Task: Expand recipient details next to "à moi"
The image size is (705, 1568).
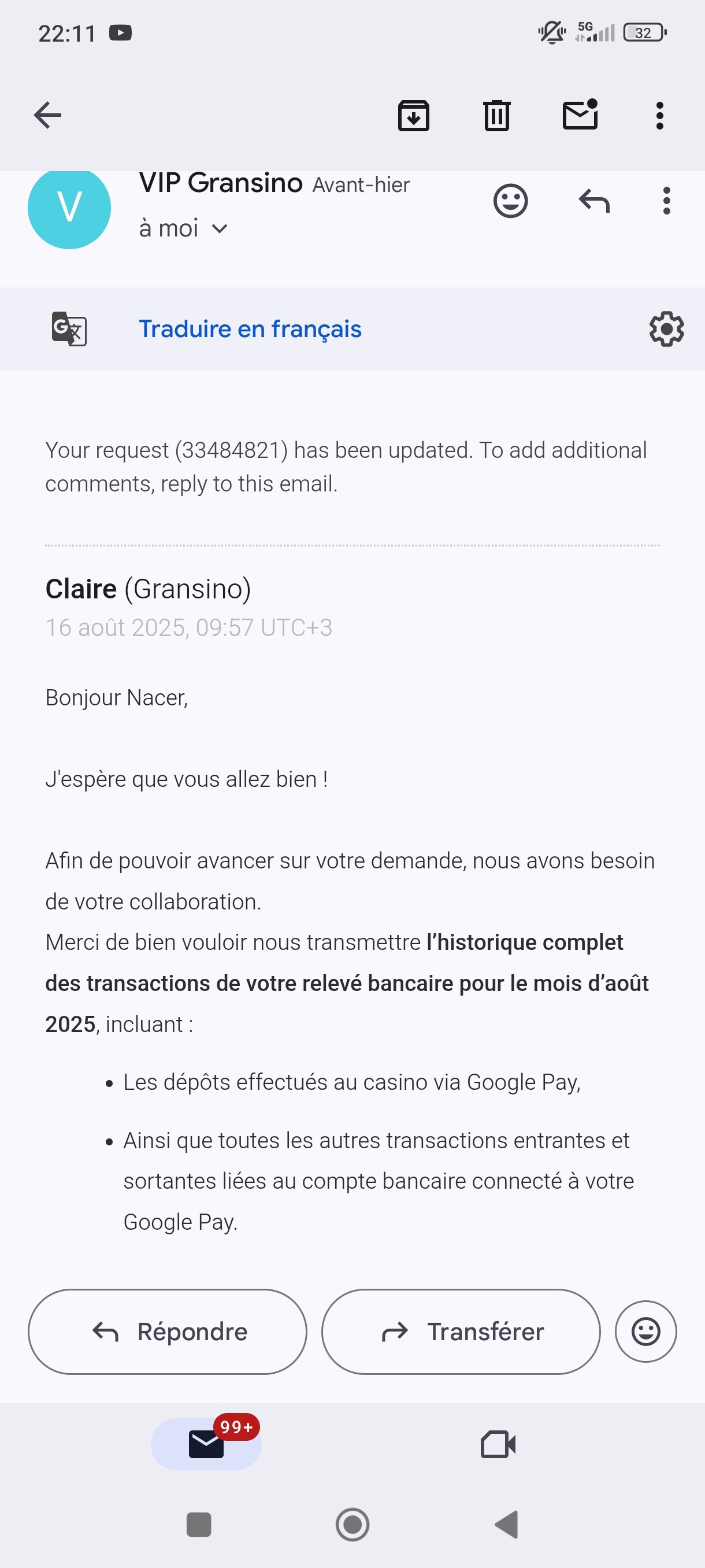Action: (x=220, y=229)
